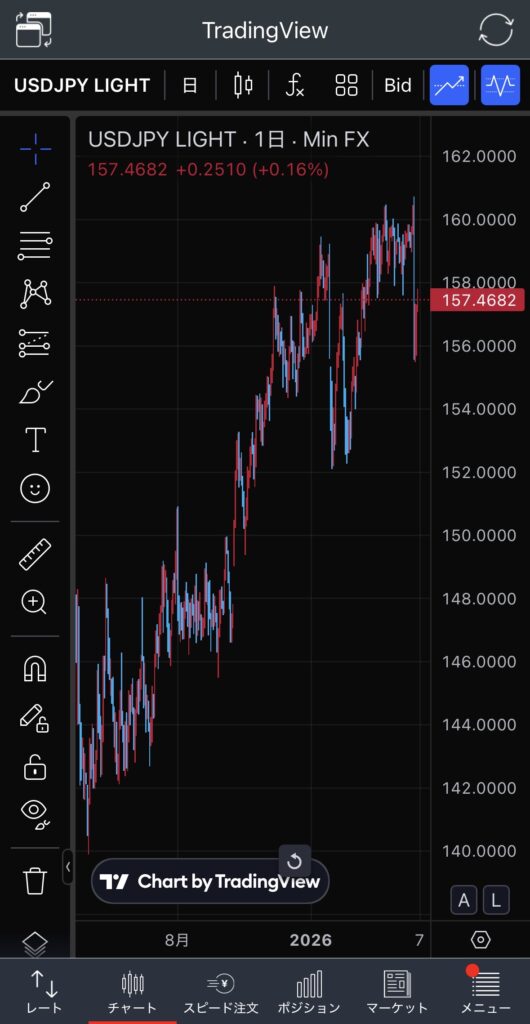The width and height of the screenshot is (530, 1024).
Task: Toggle the L log scale button
Action: tap(495, 901)
